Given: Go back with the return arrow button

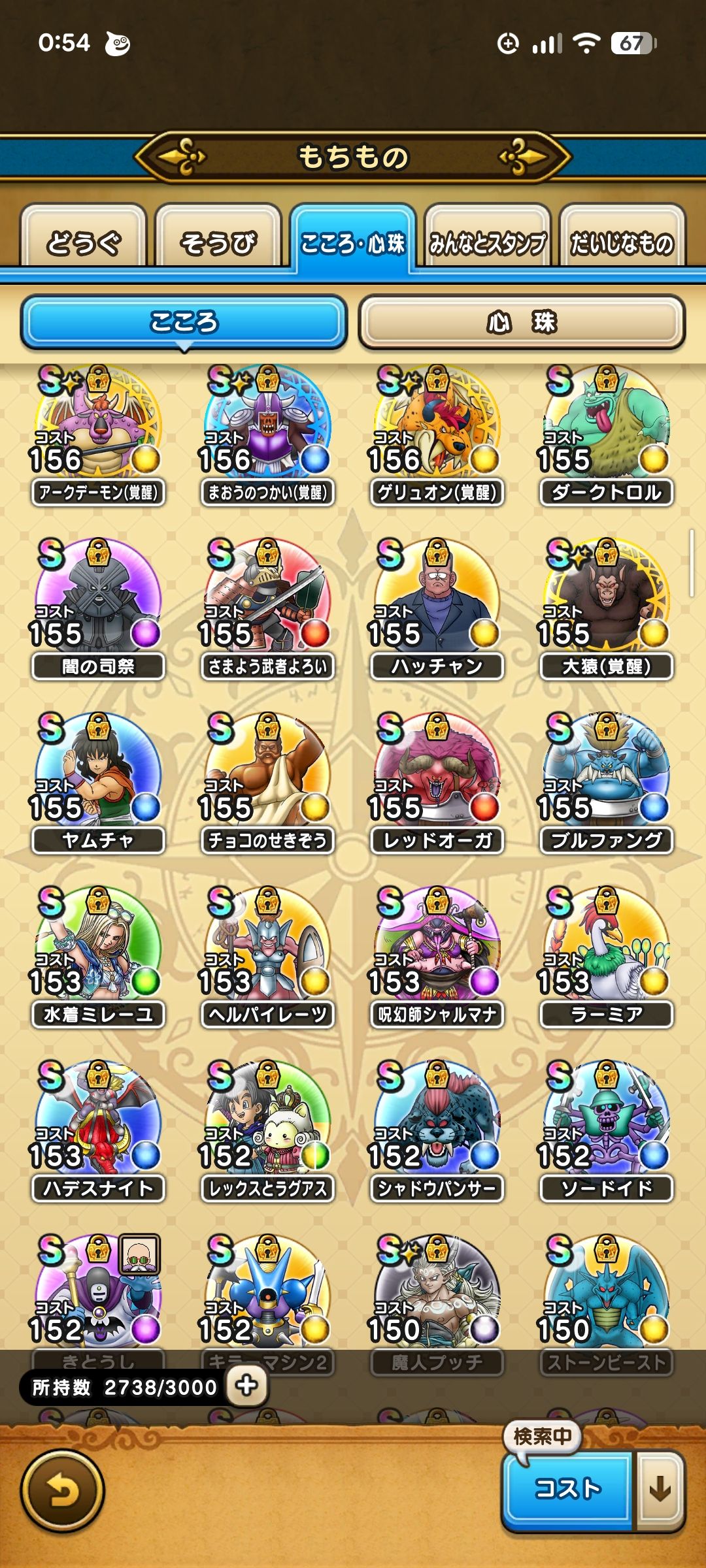Looking at the screenshot, I should click(x=63, y=1492).
